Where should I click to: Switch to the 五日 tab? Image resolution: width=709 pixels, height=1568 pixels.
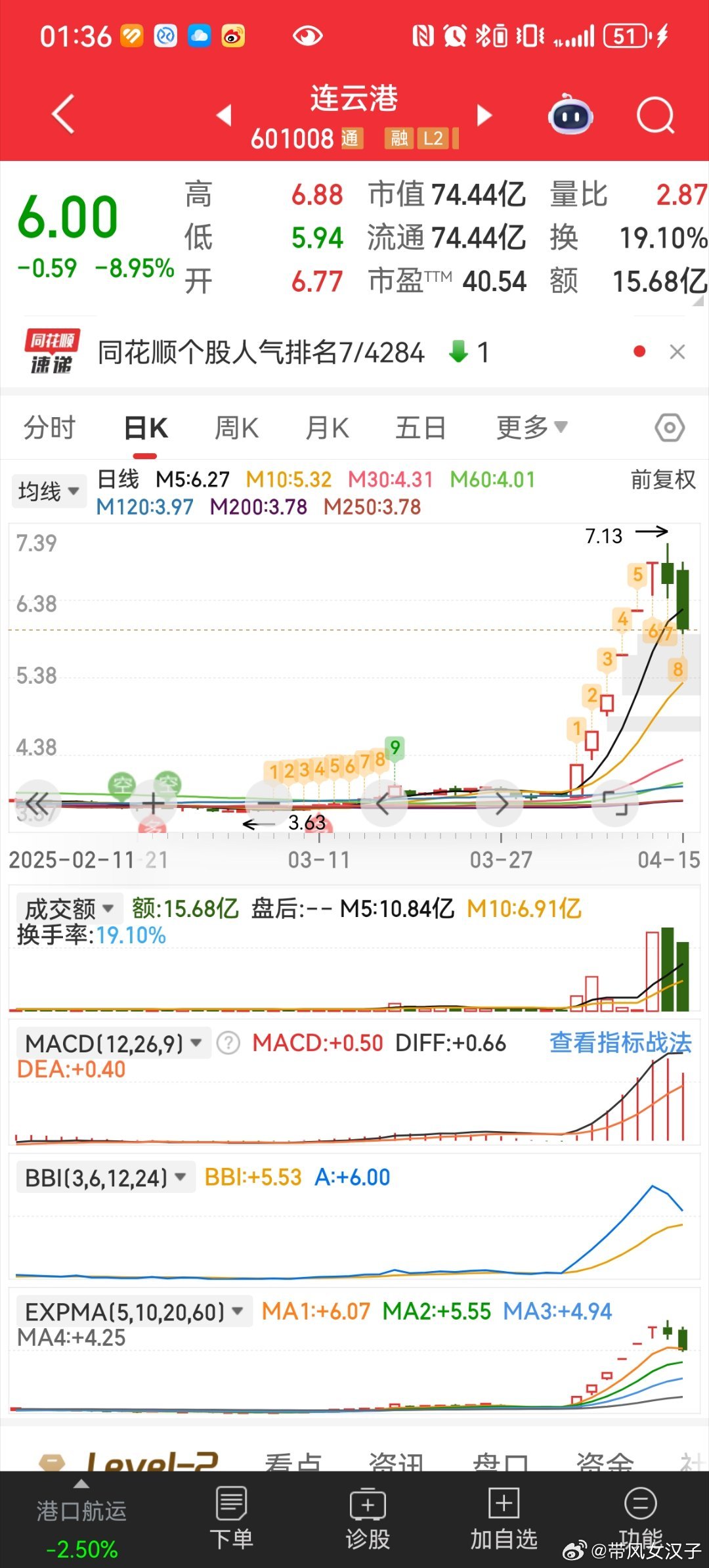click(421, 428)
